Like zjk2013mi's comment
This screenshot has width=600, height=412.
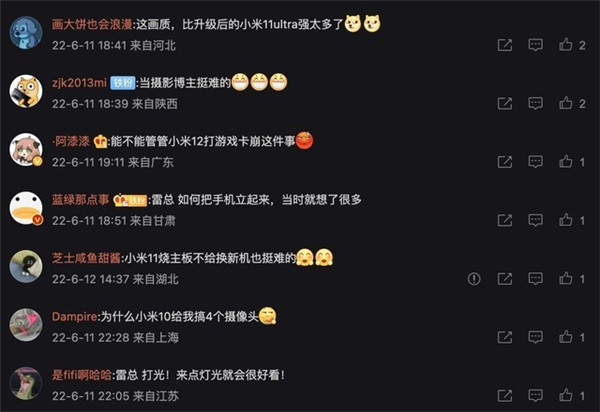[566, 103]
